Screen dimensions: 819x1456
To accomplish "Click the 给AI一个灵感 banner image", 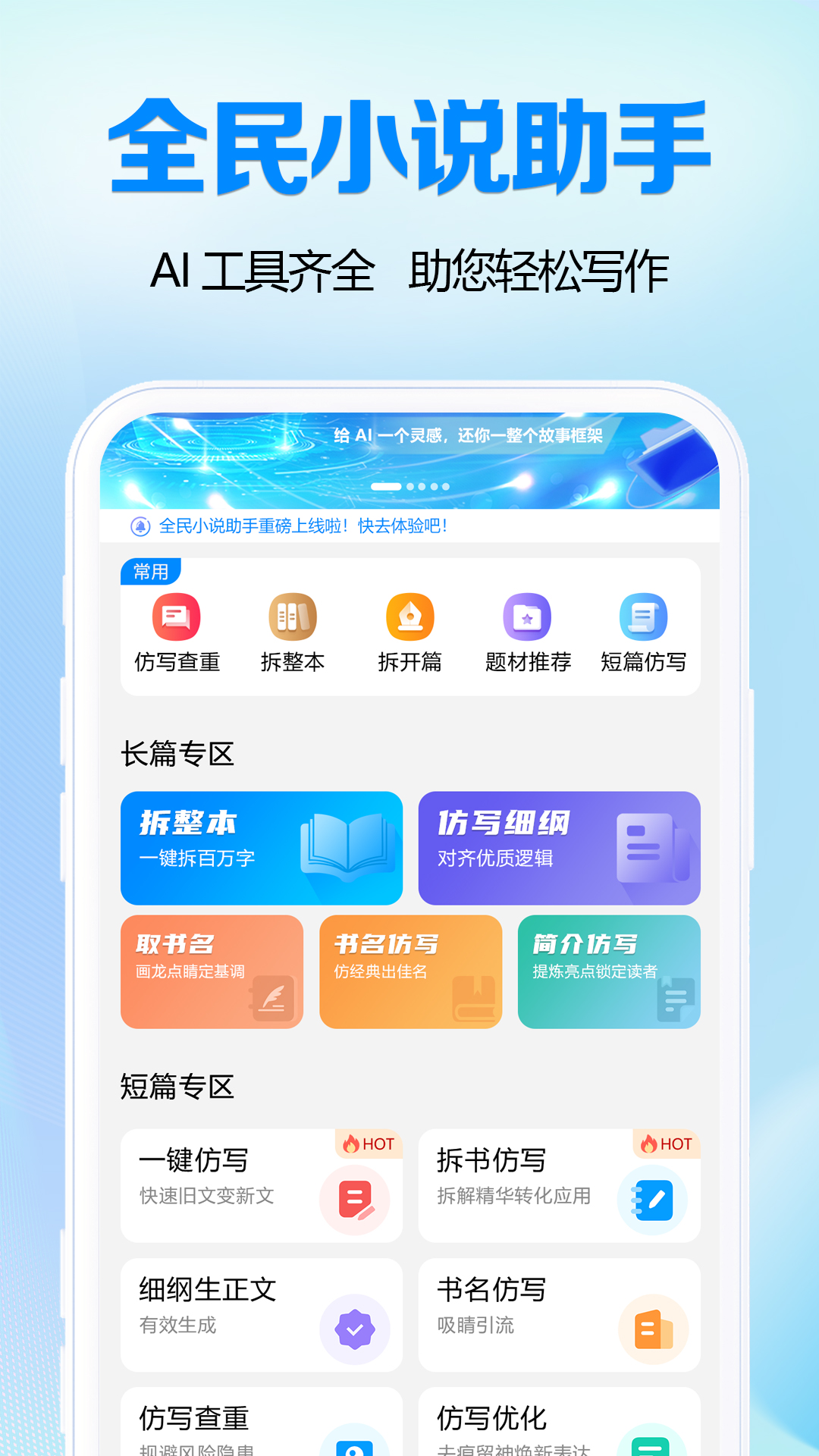I will tap(409, 455).
